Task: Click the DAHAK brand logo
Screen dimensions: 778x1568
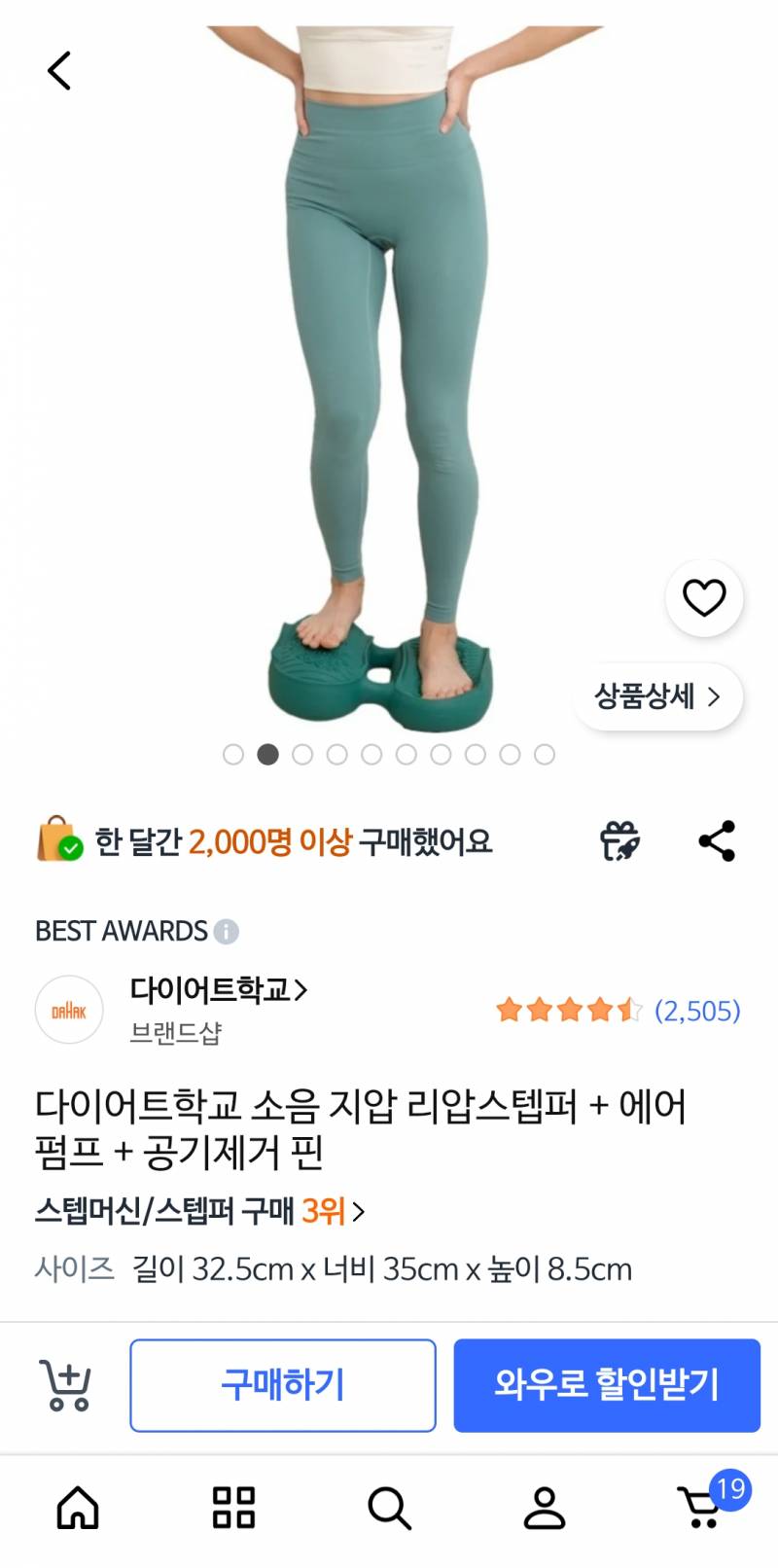Action: coord(68,1009)
